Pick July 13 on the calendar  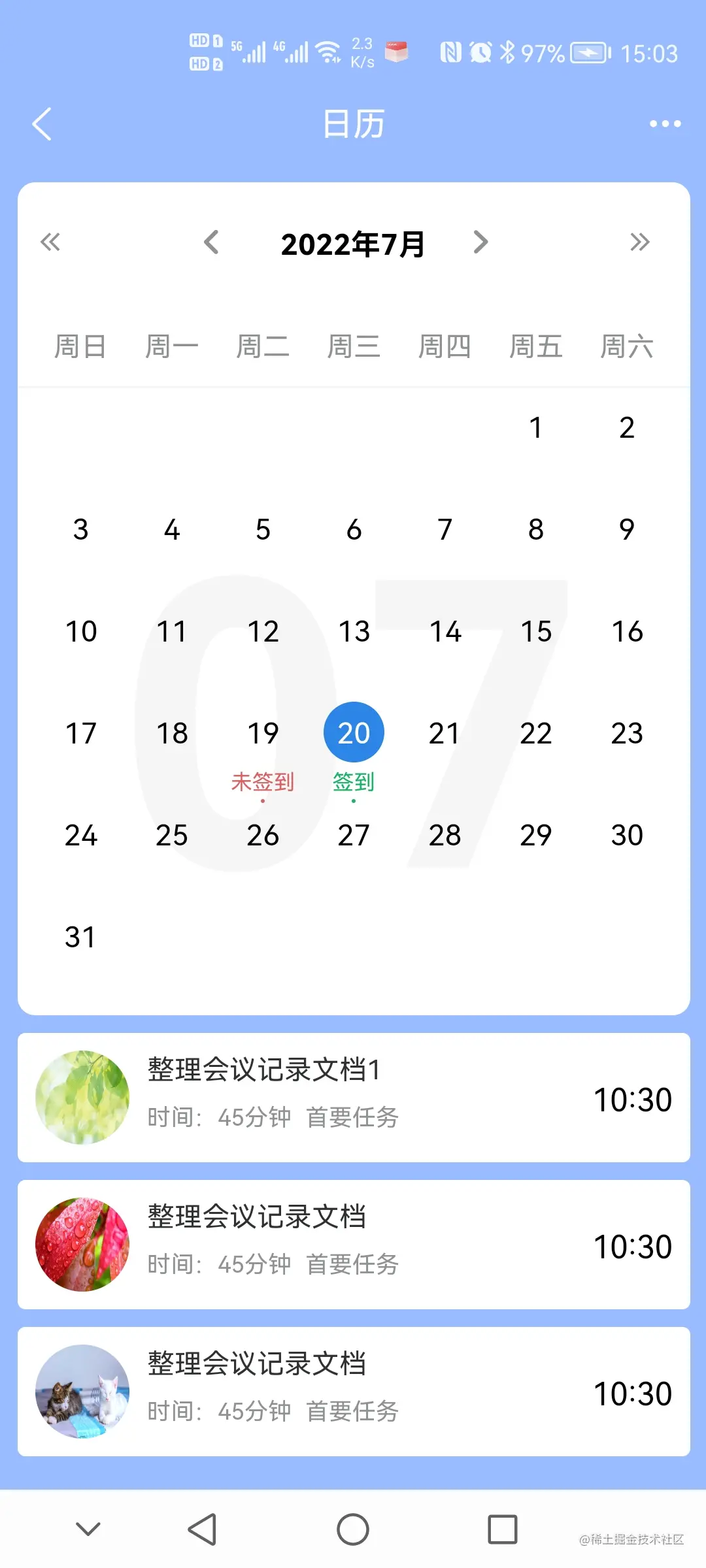tap(354, 632)
